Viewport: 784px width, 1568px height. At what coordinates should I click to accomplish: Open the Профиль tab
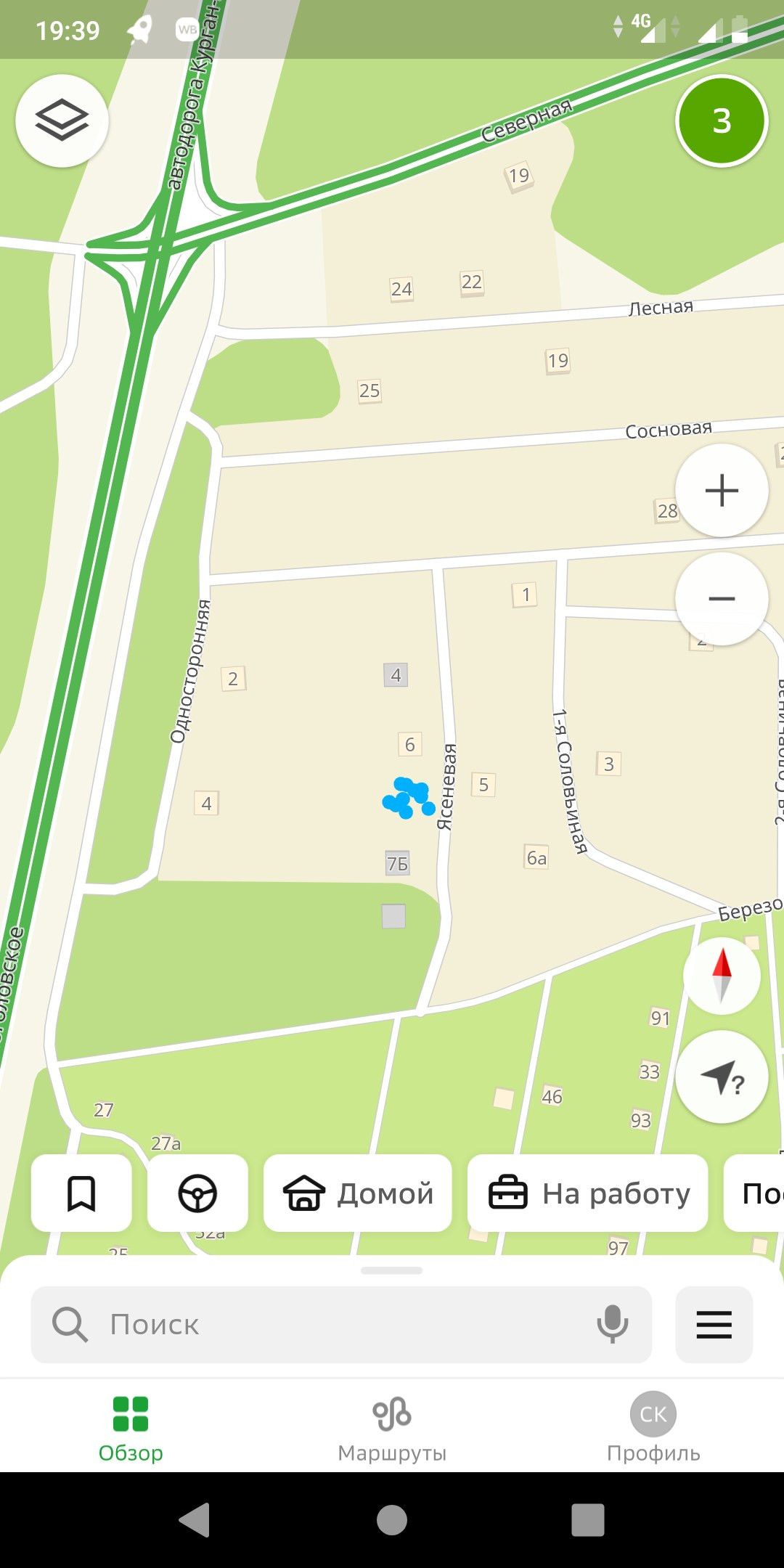(653, 1428)
